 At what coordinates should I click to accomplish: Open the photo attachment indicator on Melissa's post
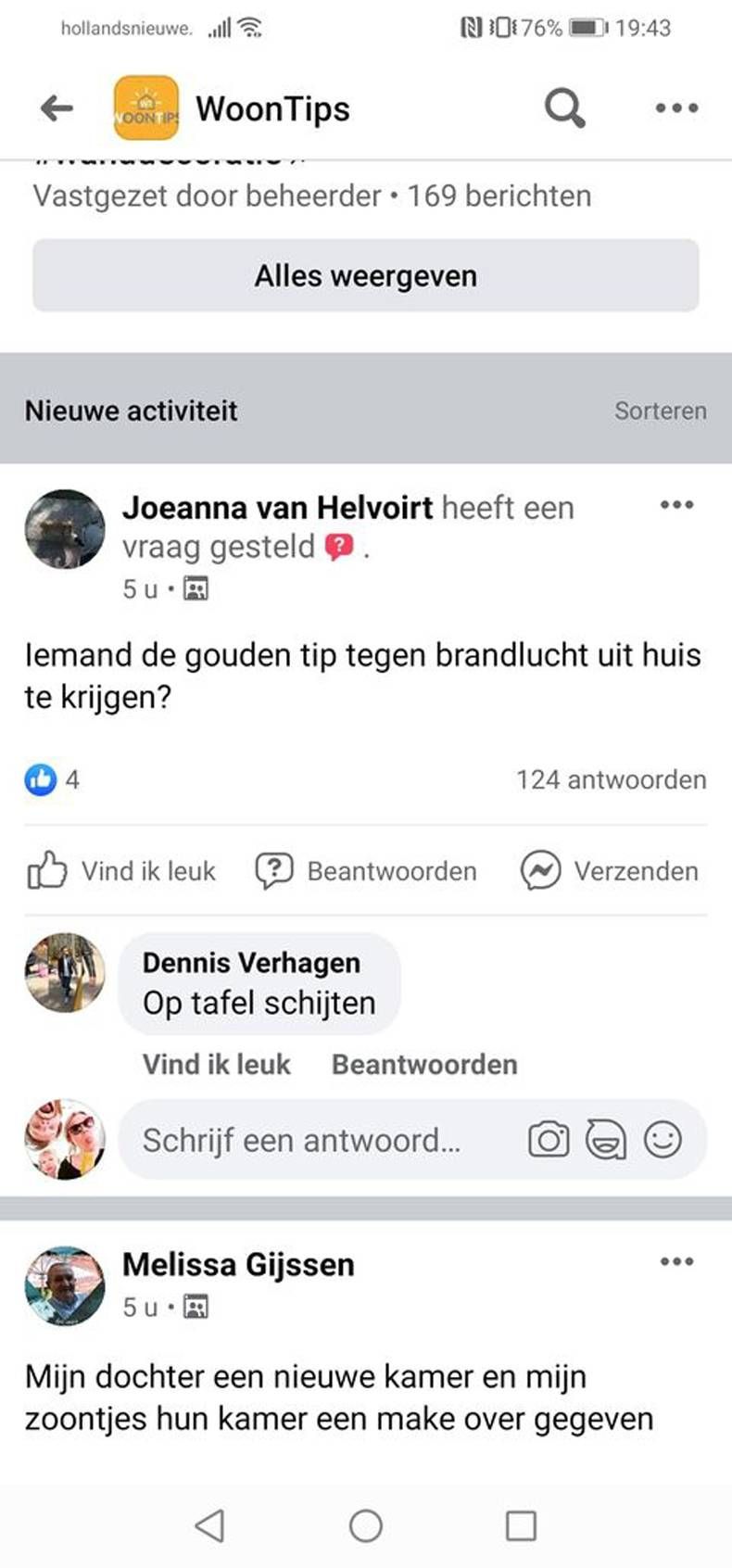click(195, 1308)
